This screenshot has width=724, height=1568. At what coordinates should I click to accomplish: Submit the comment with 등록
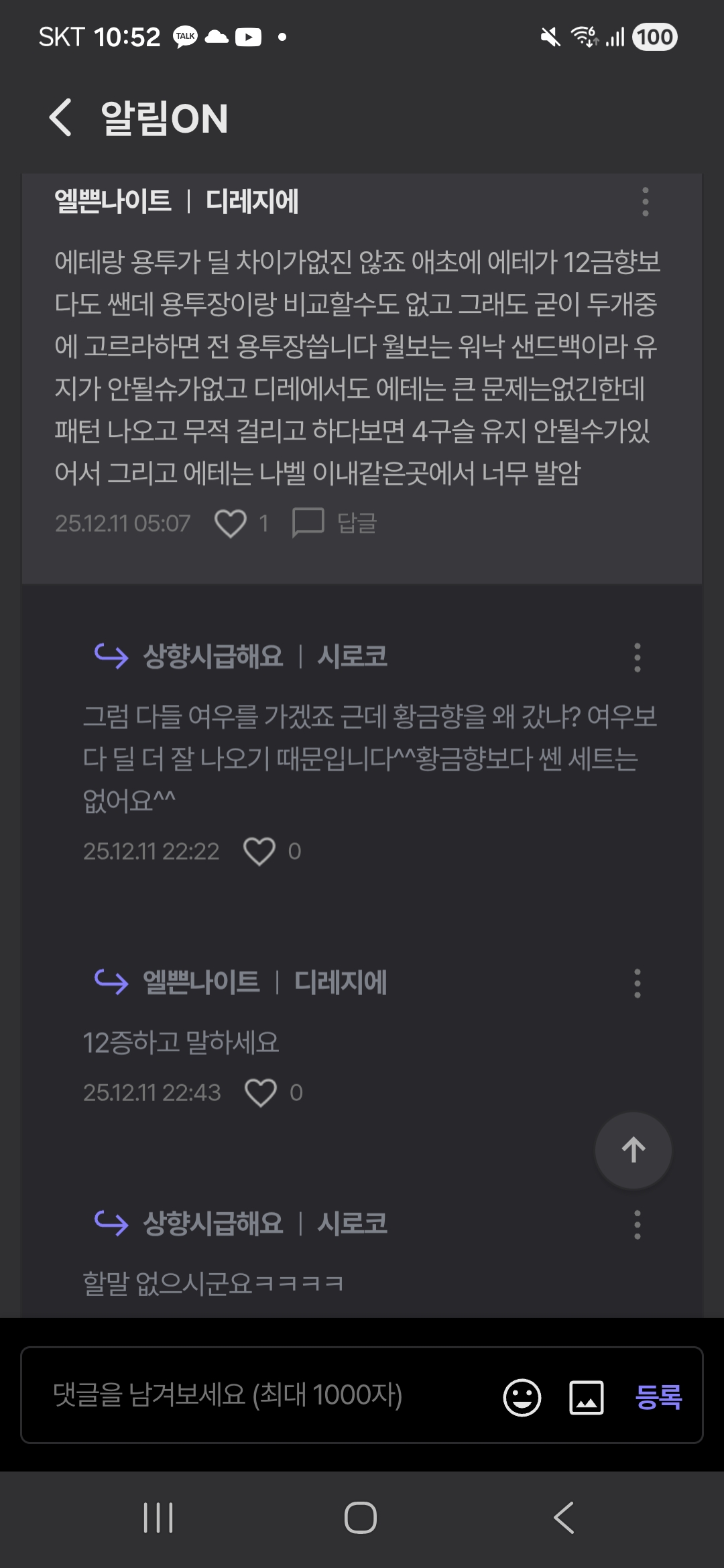pyautogui.click(x=658, y=1396)
